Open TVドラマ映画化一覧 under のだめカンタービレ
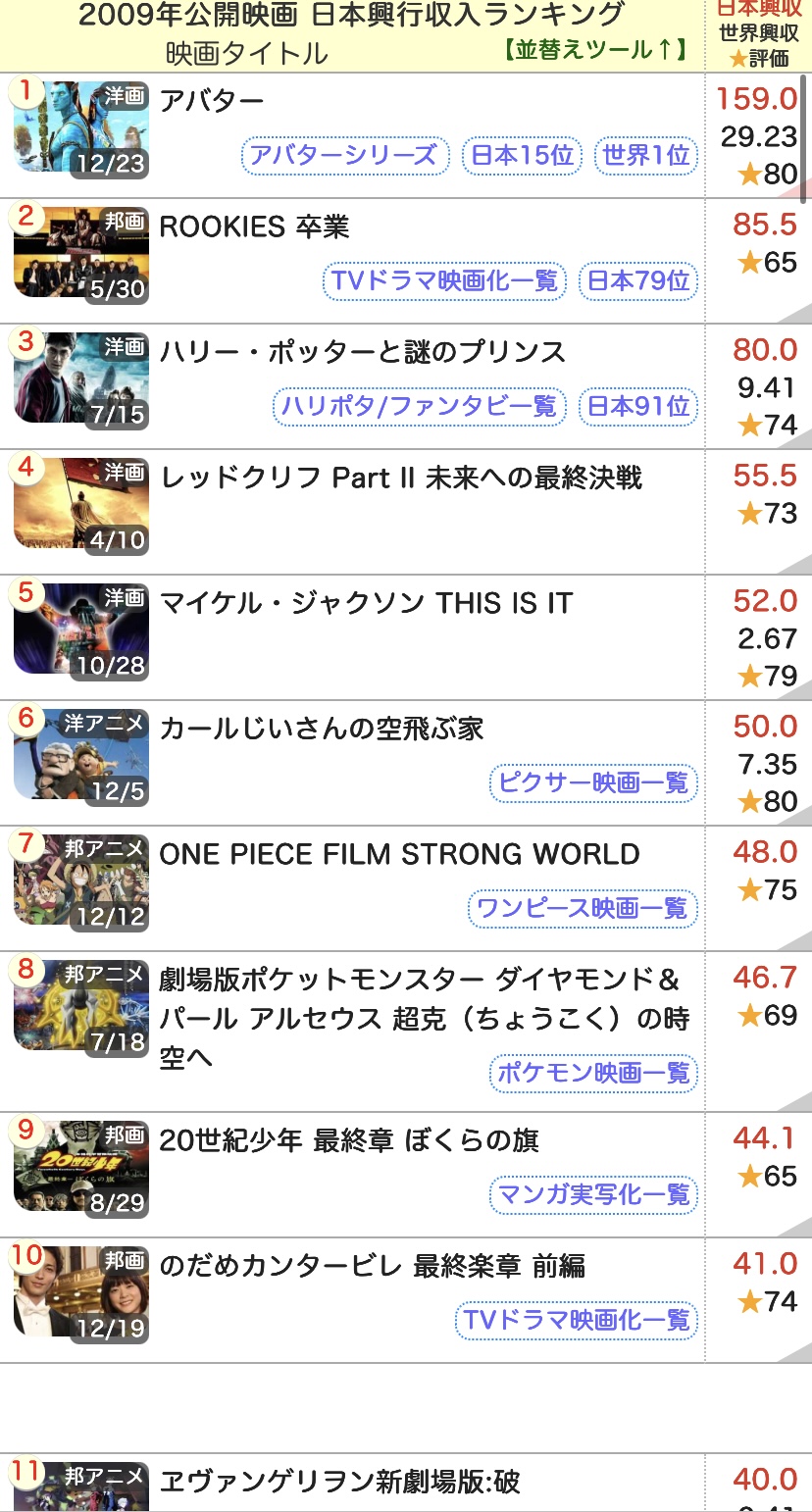The image size is (812, 1512). 577,1320
